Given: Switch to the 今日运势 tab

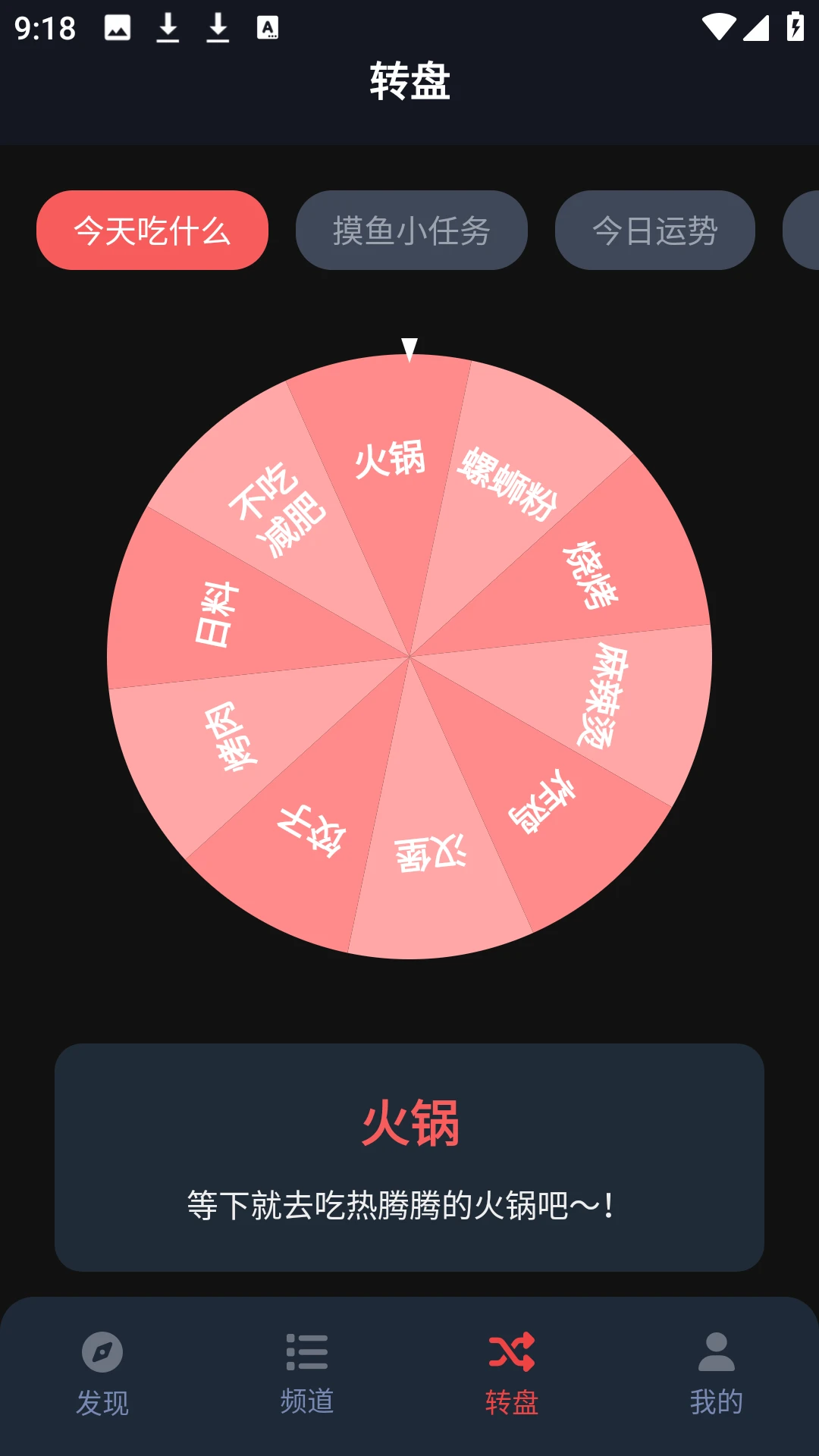Looking at the screenshot, I should coord(655,230).
